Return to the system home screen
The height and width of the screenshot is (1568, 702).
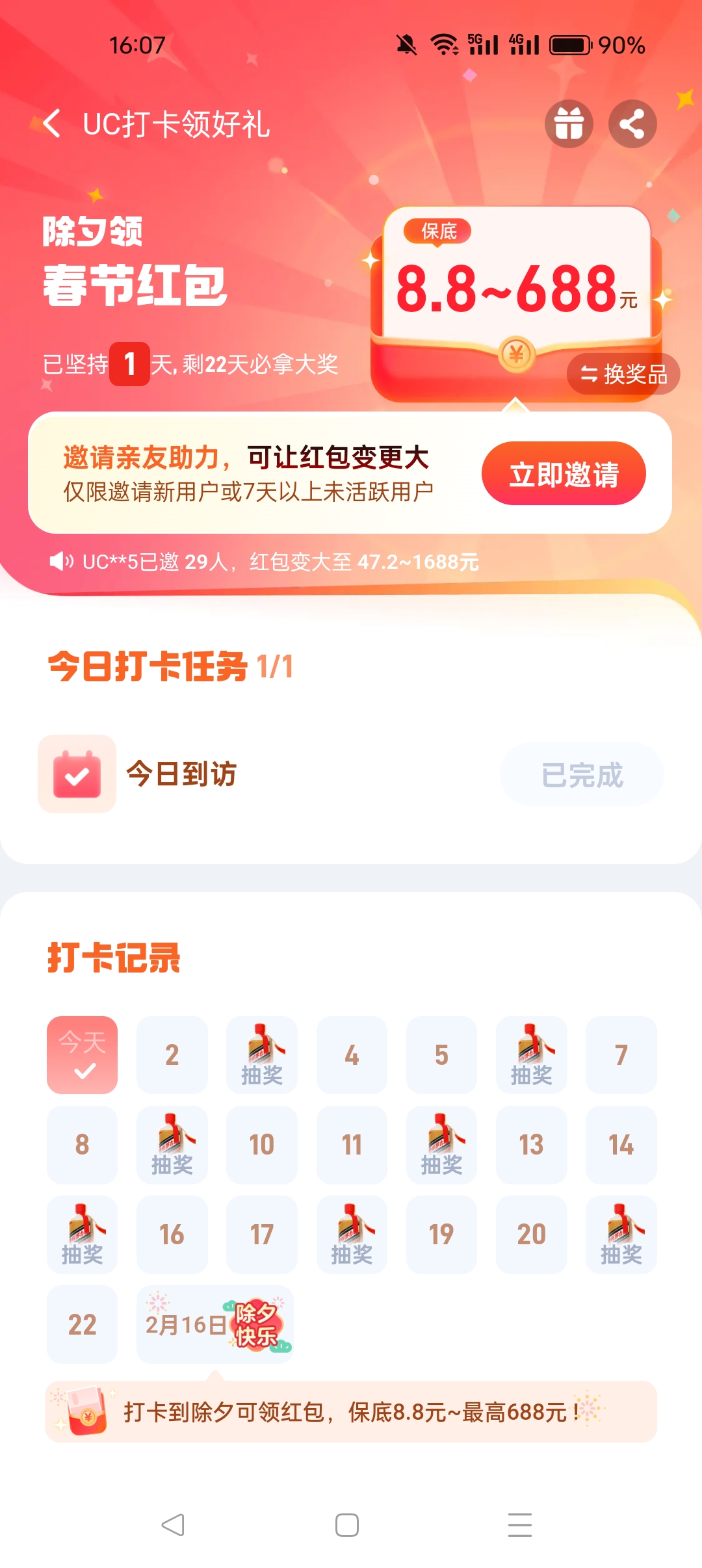point(347,1524)
